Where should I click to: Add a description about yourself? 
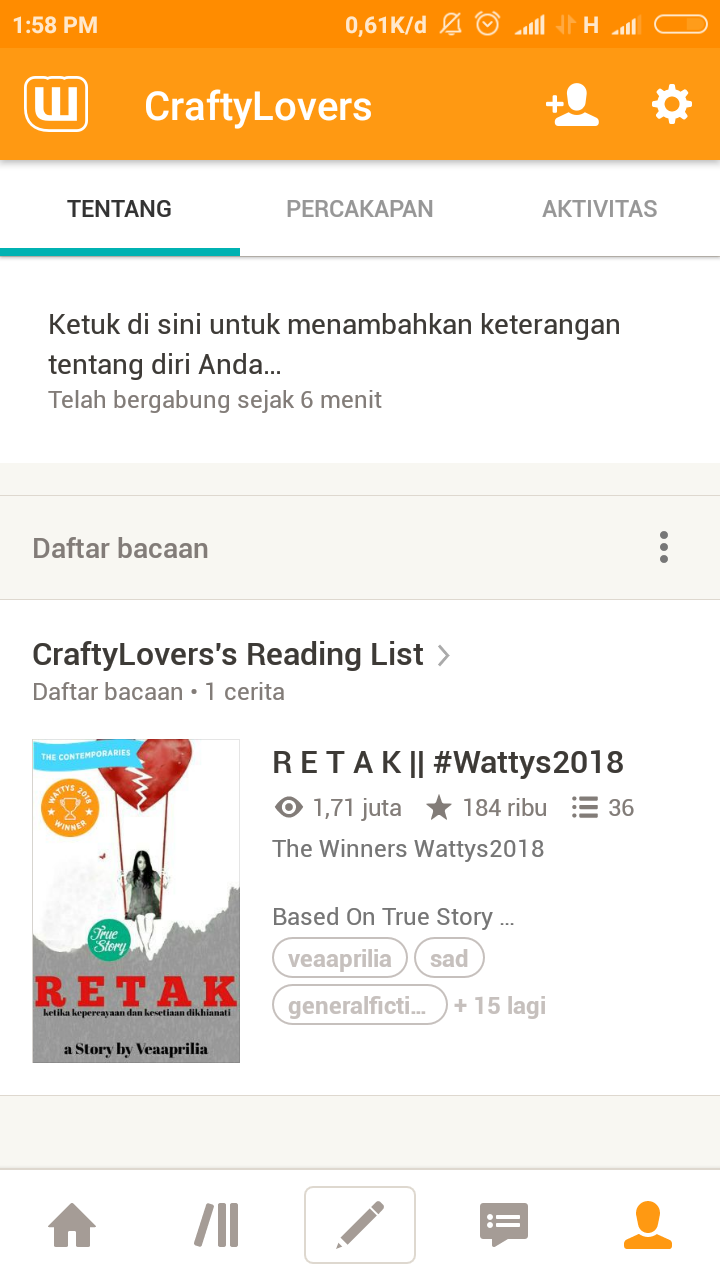click(x=334, y=344)
